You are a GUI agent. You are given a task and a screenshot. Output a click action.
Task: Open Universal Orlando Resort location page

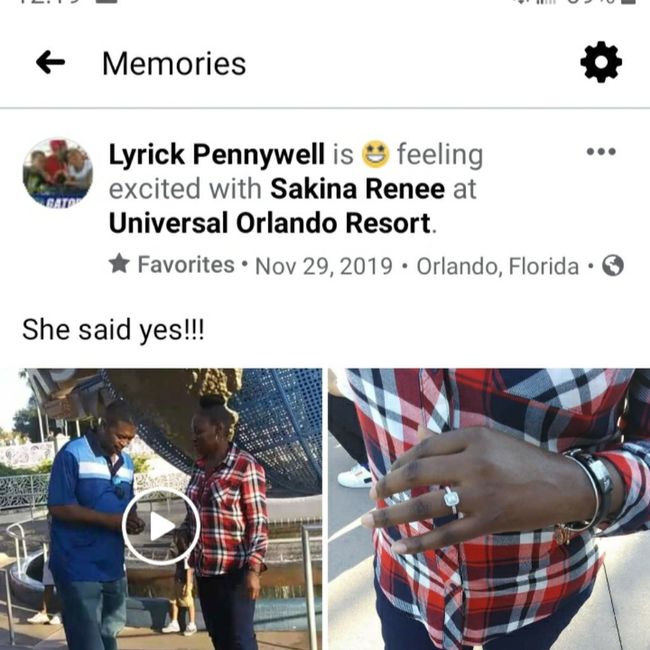pos(270,222)
